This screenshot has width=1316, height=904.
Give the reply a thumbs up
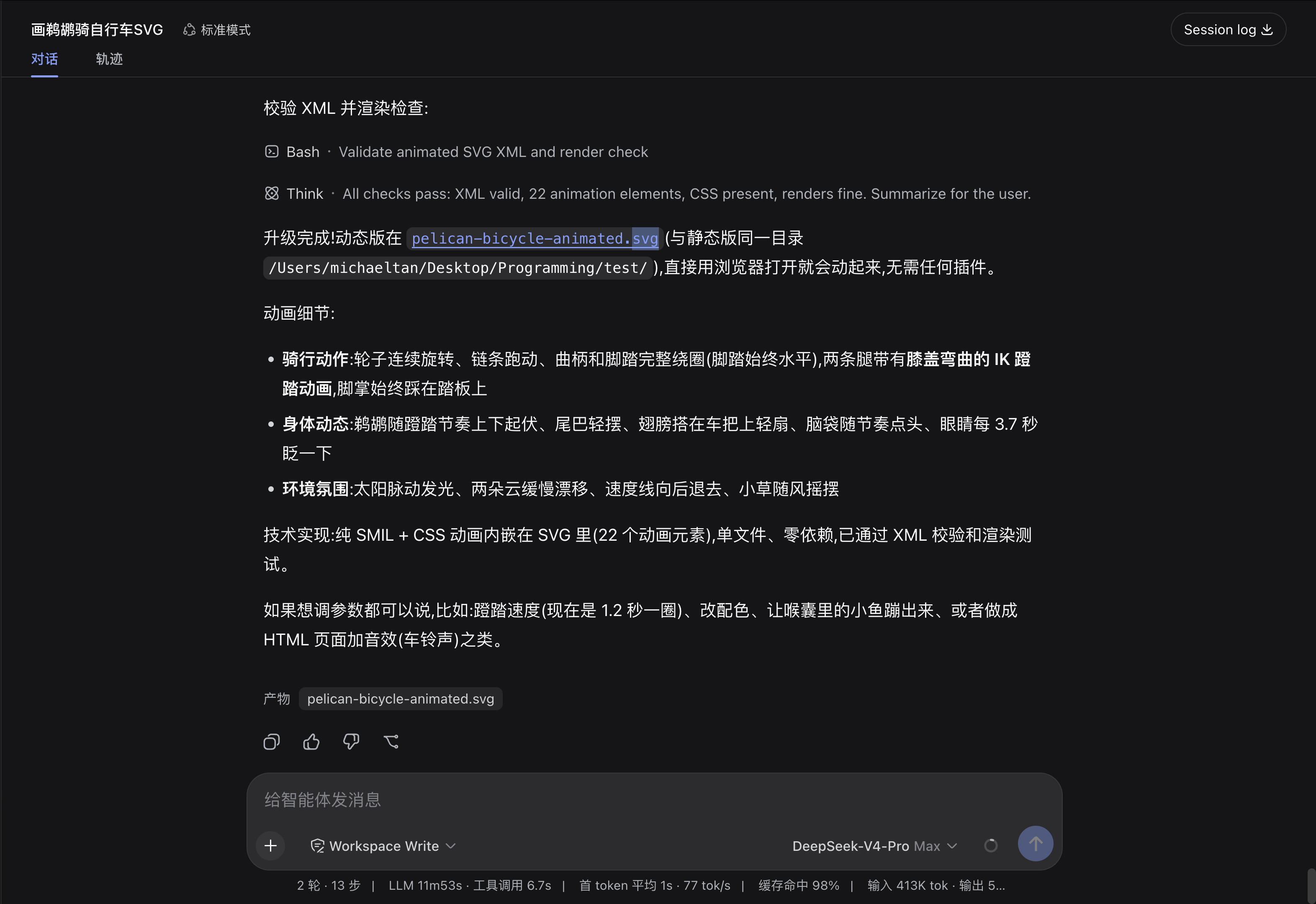[x=311, y=742]
